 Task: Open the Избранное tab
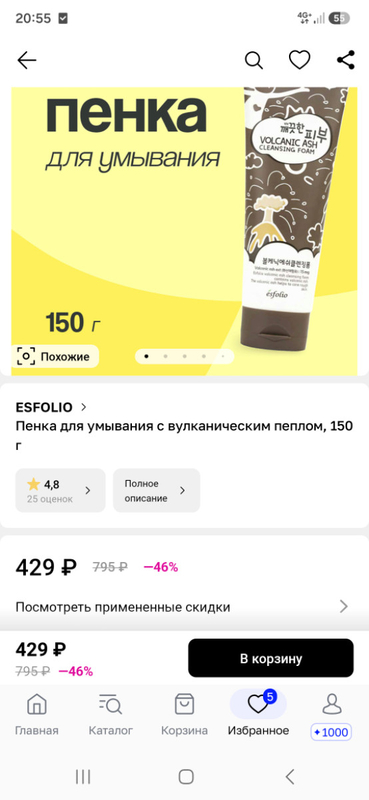coord(258,715)
